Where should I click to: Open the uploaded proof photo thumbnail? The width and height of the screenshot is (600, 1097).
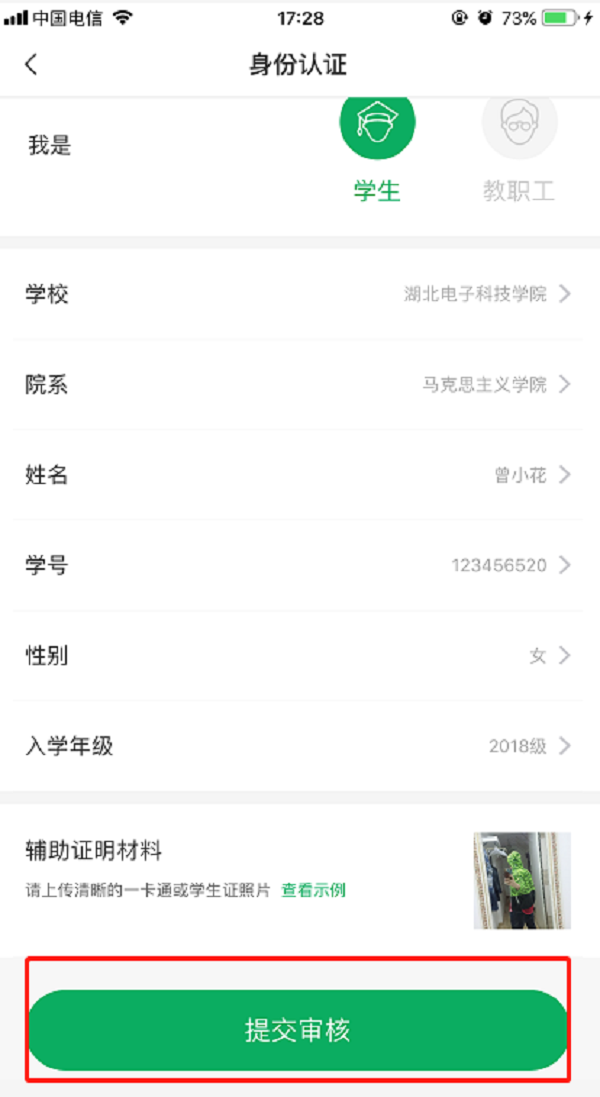[522, 880]
